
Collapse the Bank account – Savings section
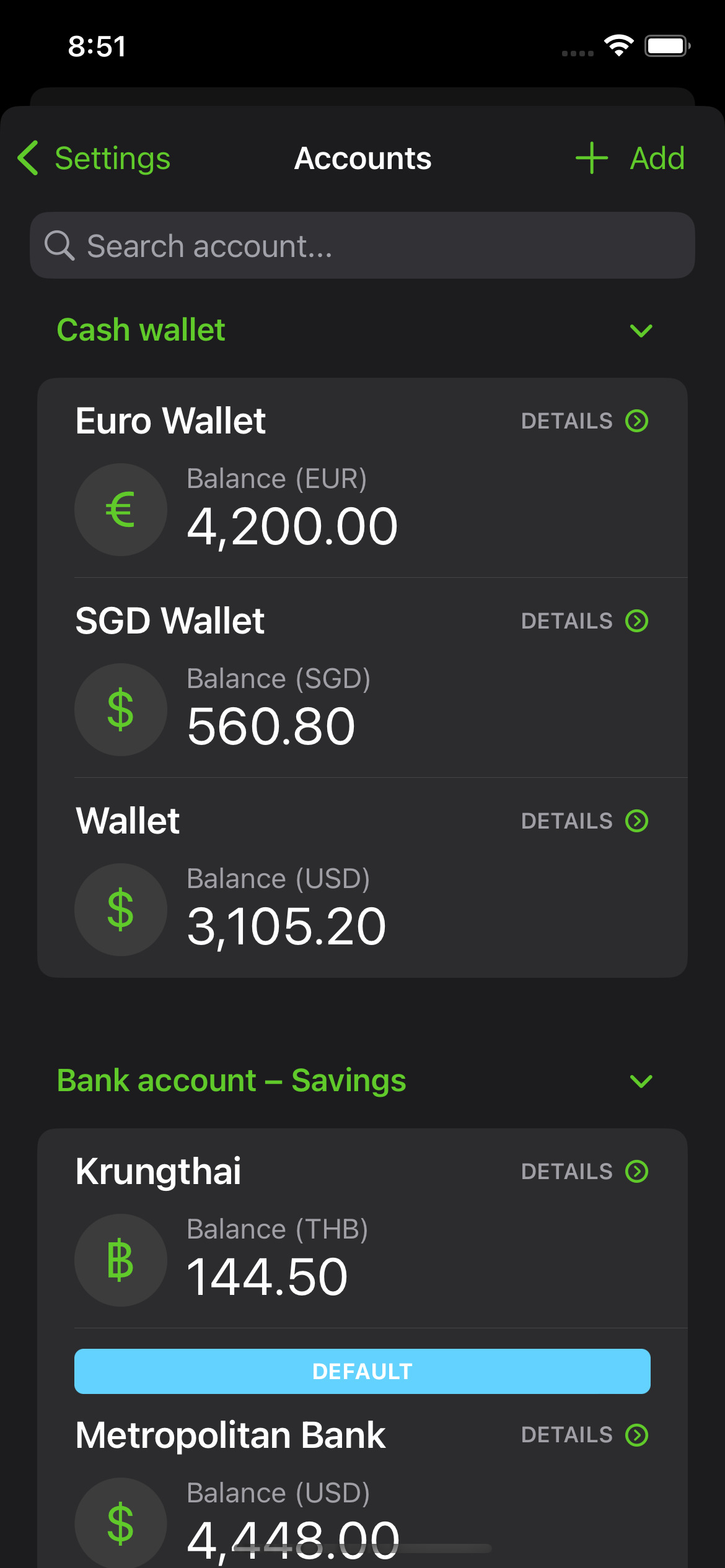tap(641, 1081)
